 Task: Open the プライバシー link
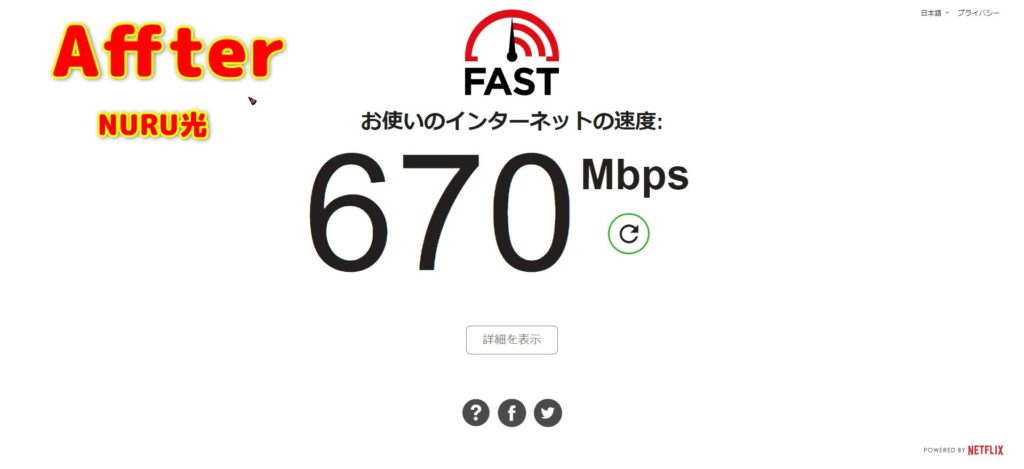coord(977,13)
